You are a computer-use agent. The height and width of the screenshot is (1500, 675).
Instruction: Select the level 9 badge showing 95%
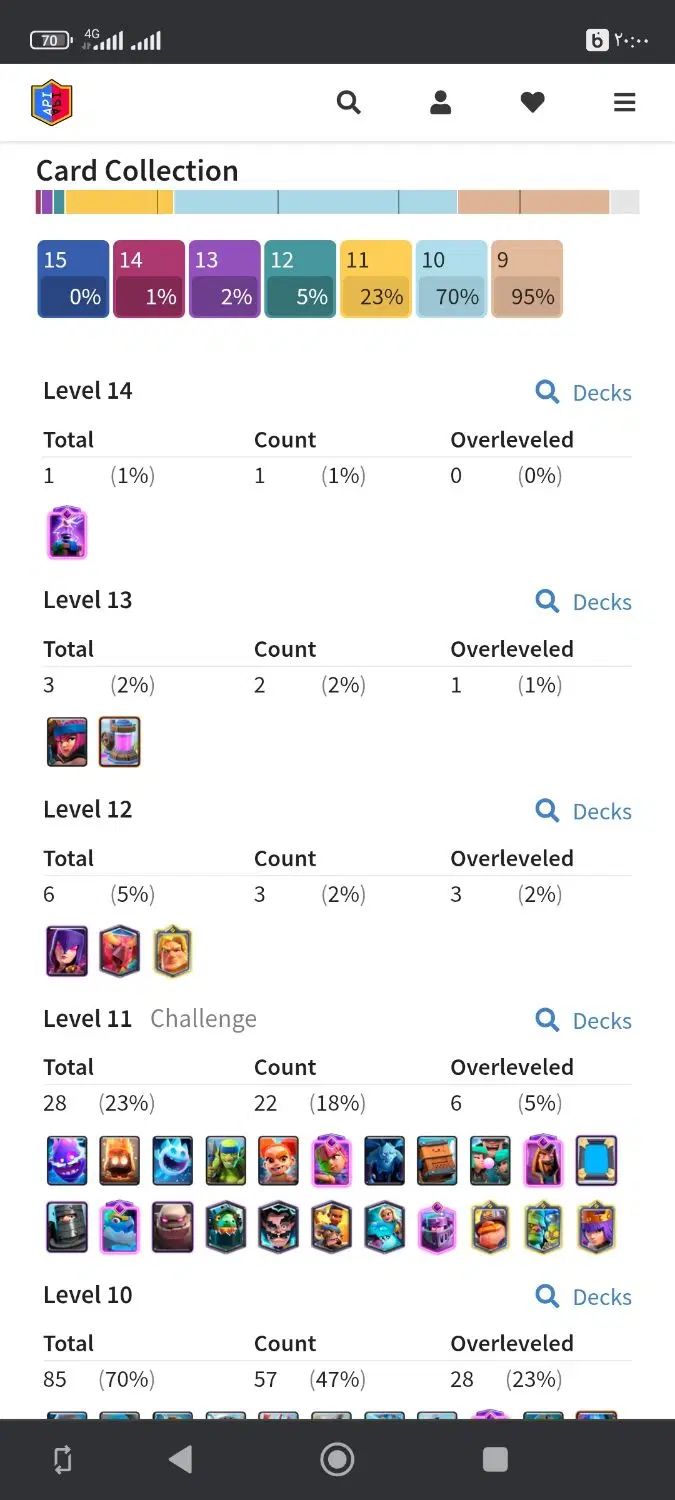point(527,279)
